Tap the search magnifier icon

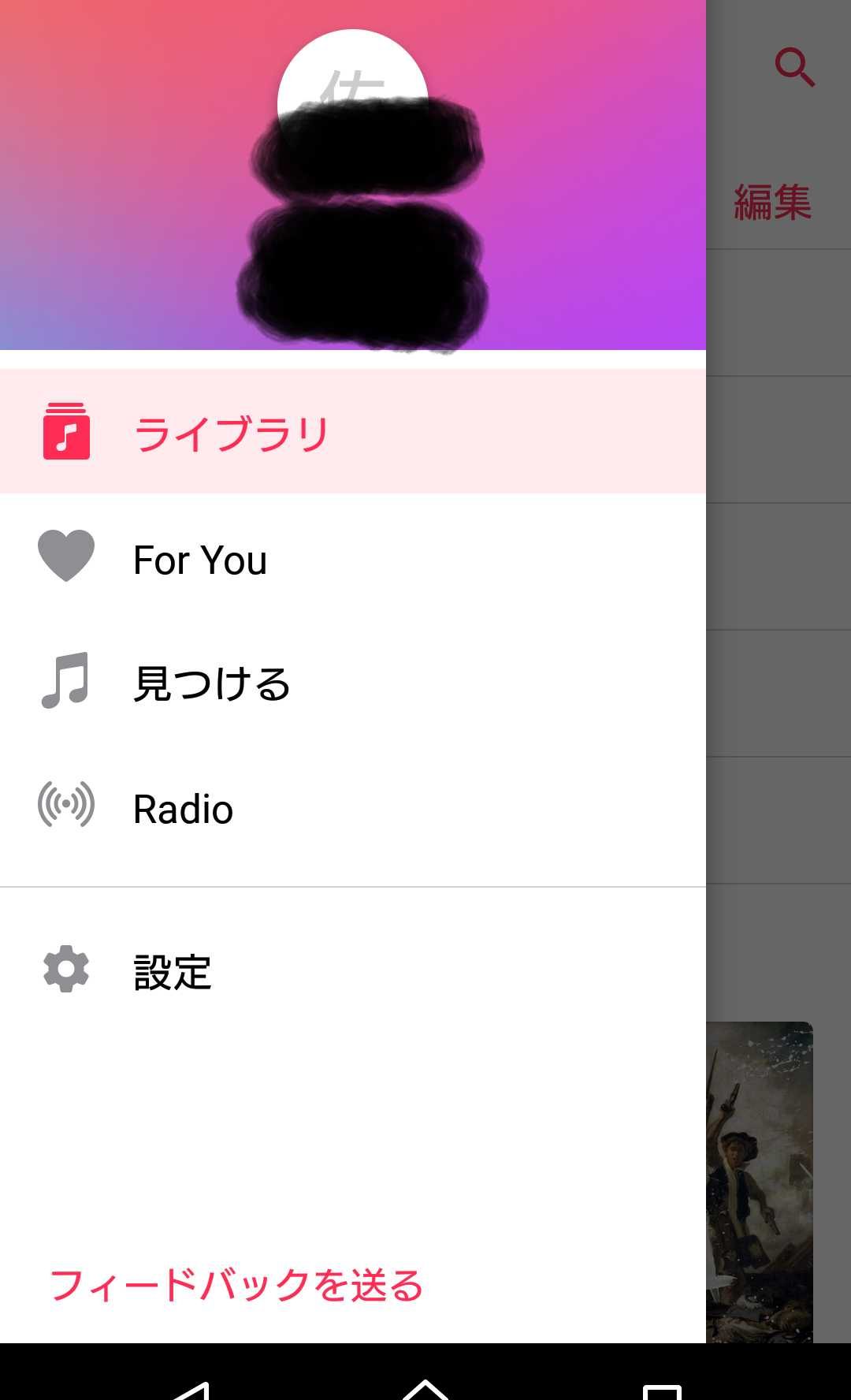coord(794,68)
